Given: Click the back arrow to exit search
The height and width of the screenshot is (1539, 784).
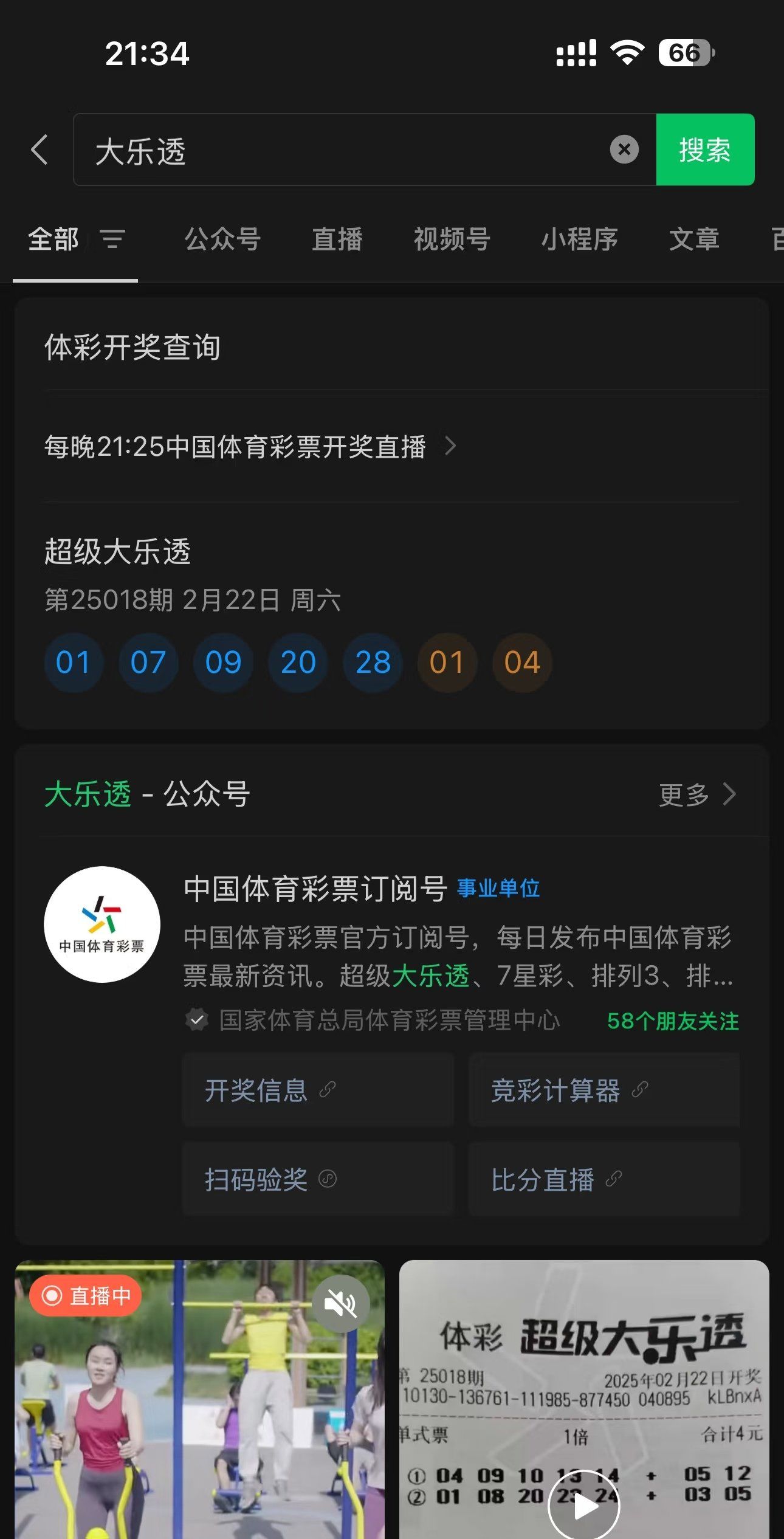Looking at the screenshot, I should [x=39, y=150].
